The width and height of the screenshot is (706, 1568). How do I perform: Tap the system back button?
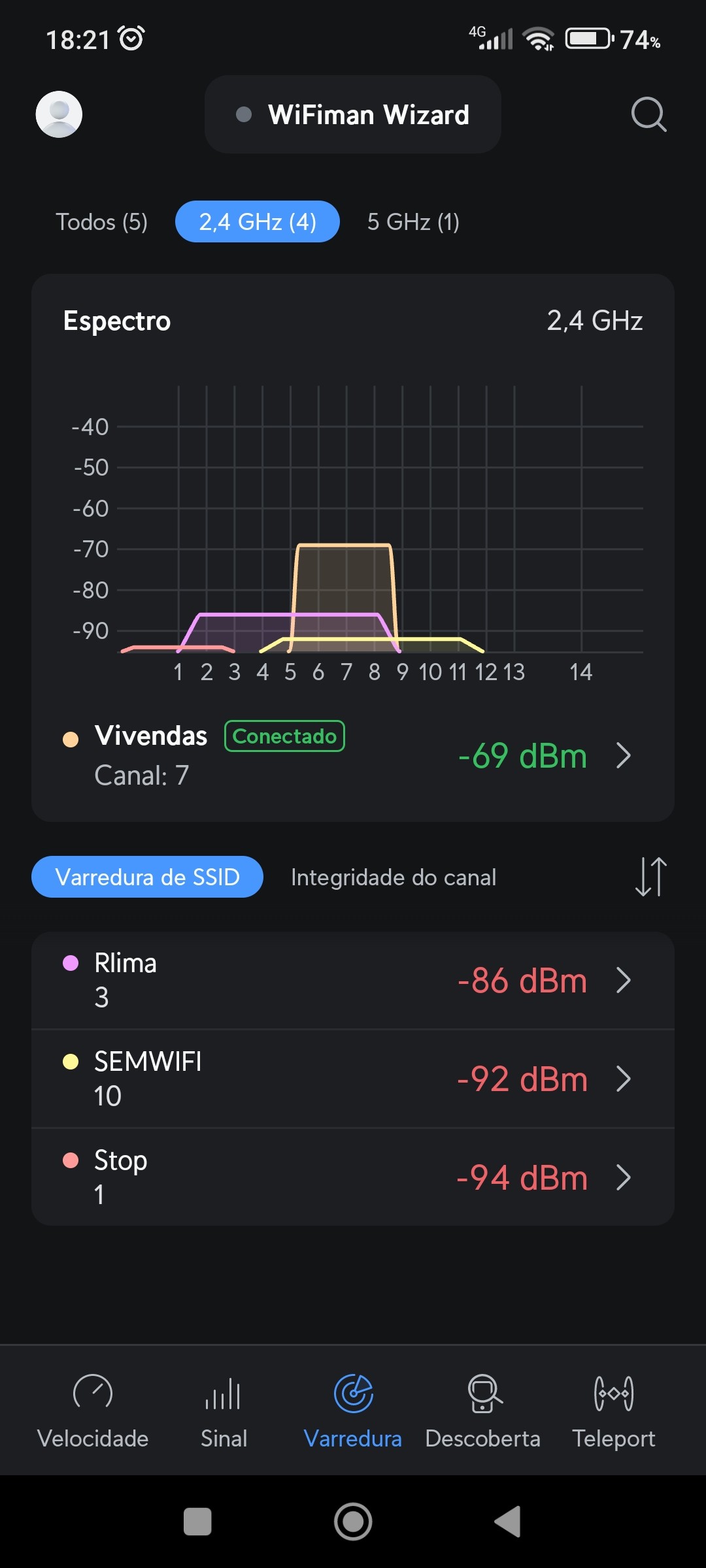[508, 1522]
